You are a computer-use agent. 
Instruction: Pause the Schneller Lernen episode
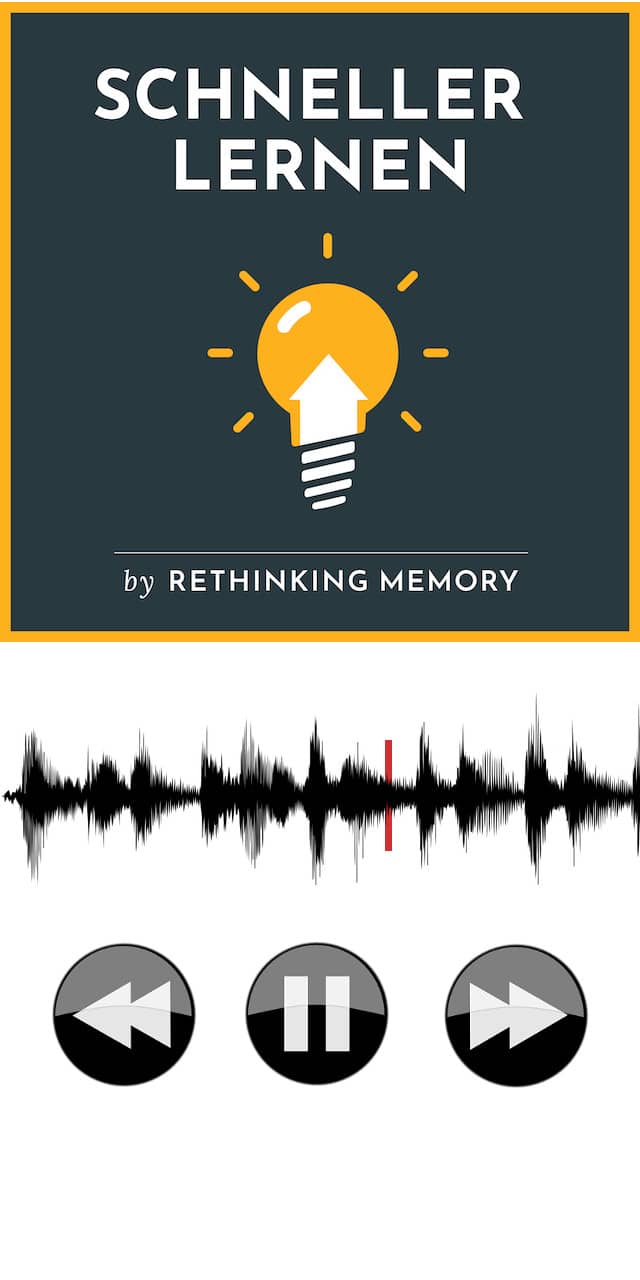coord(316,1015)
